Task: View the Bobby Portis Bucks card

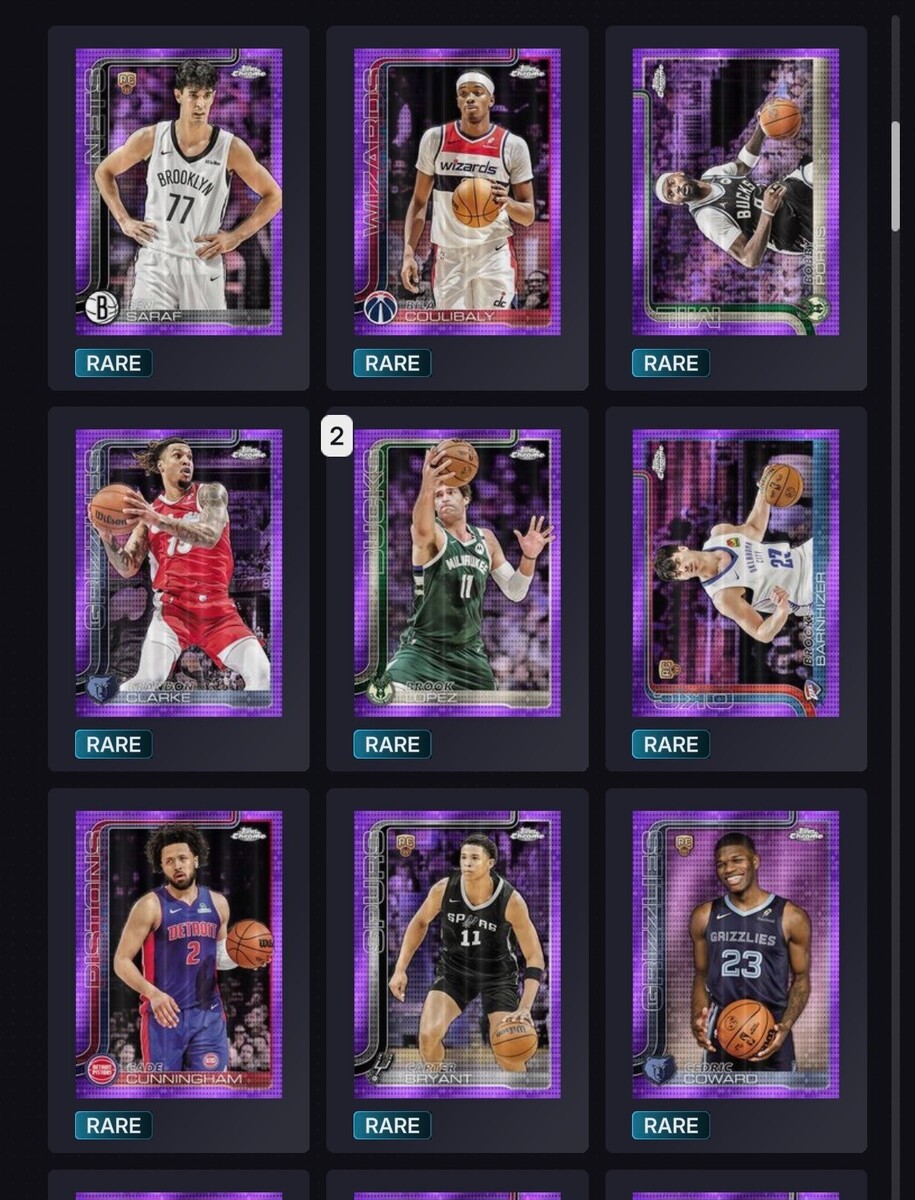Action: pyautogui.click(x=735, y=191)
